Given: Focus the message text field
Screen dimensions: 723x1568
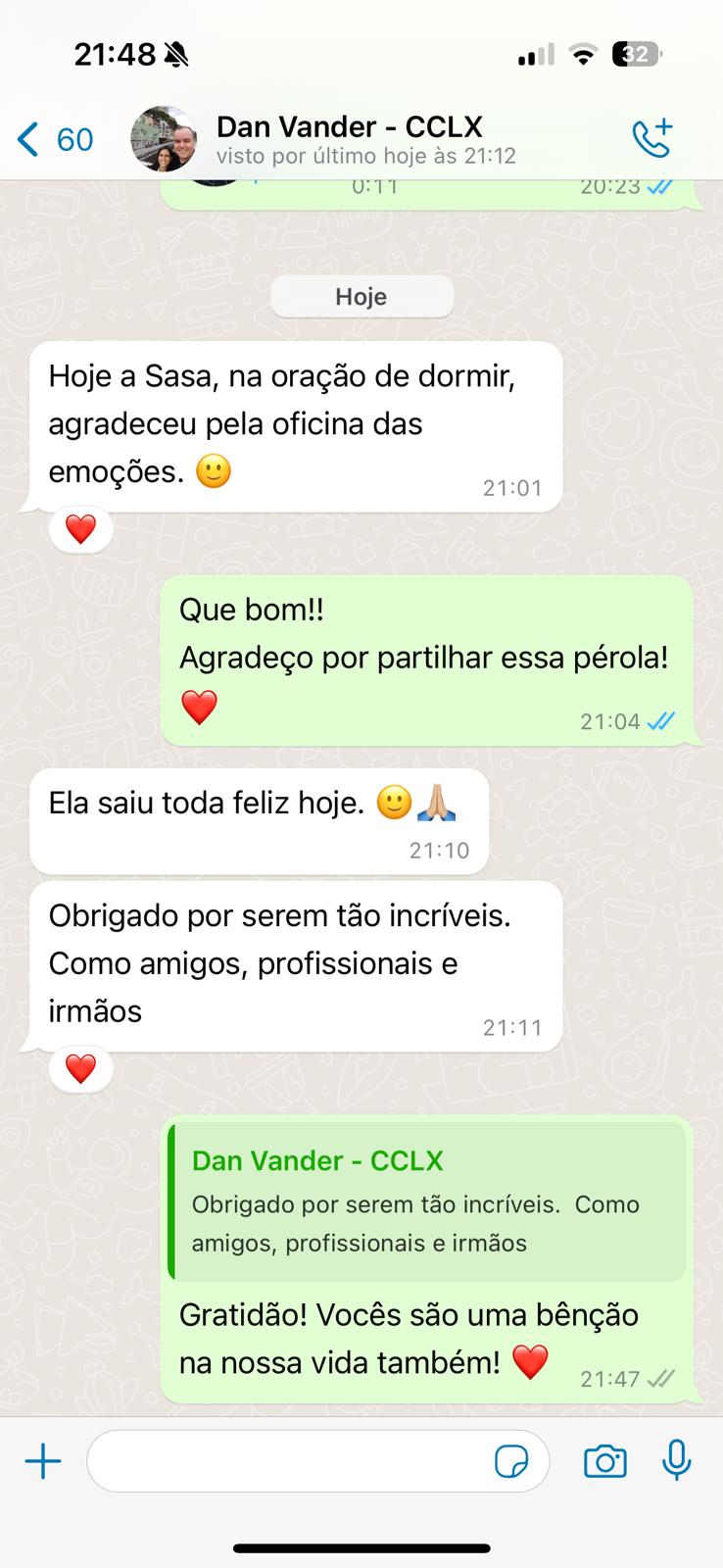Looking at the screenshot, I should (x=289, y=1462).
